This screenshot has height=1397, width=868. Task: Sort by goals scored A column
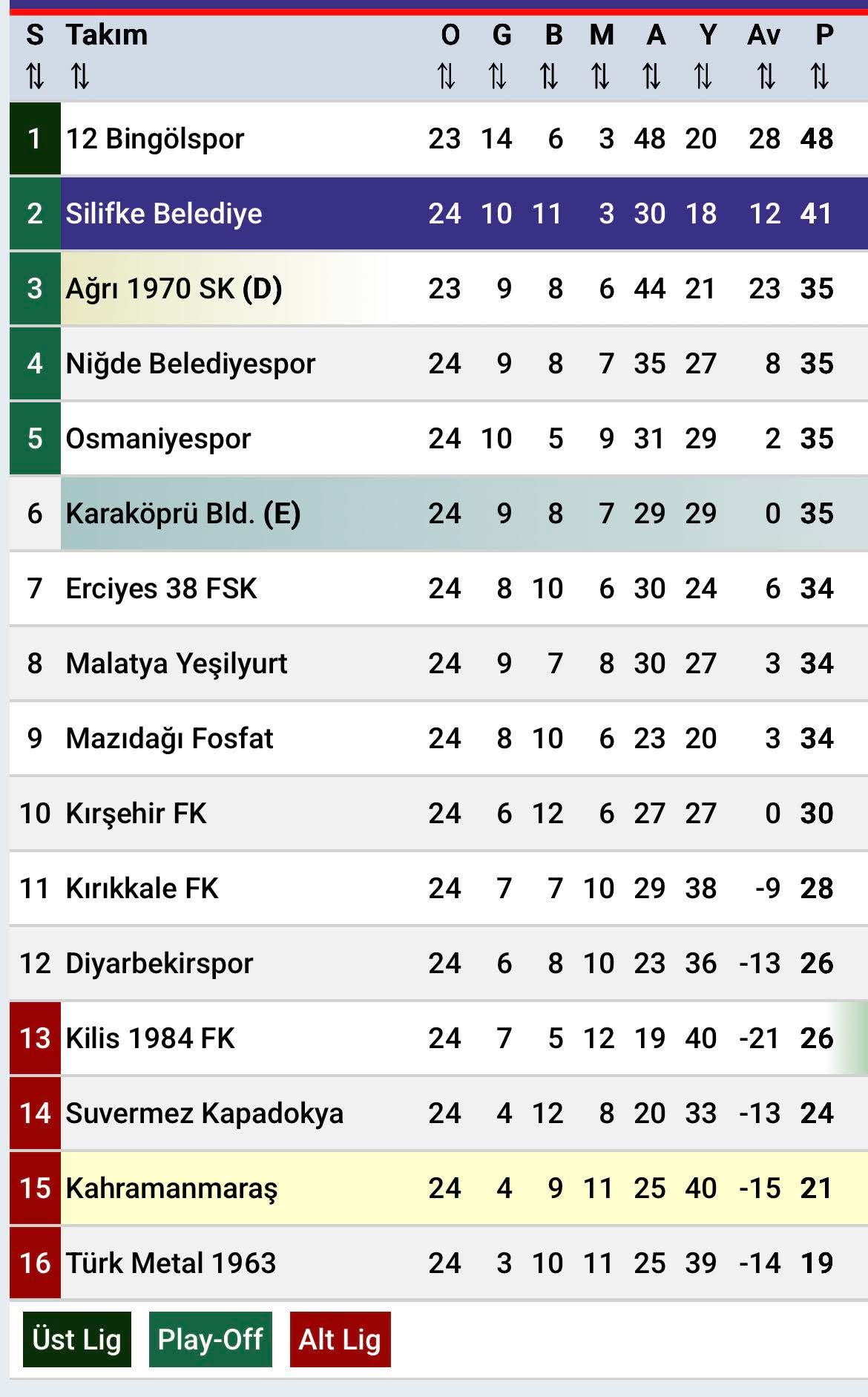[x=651, y=75]
